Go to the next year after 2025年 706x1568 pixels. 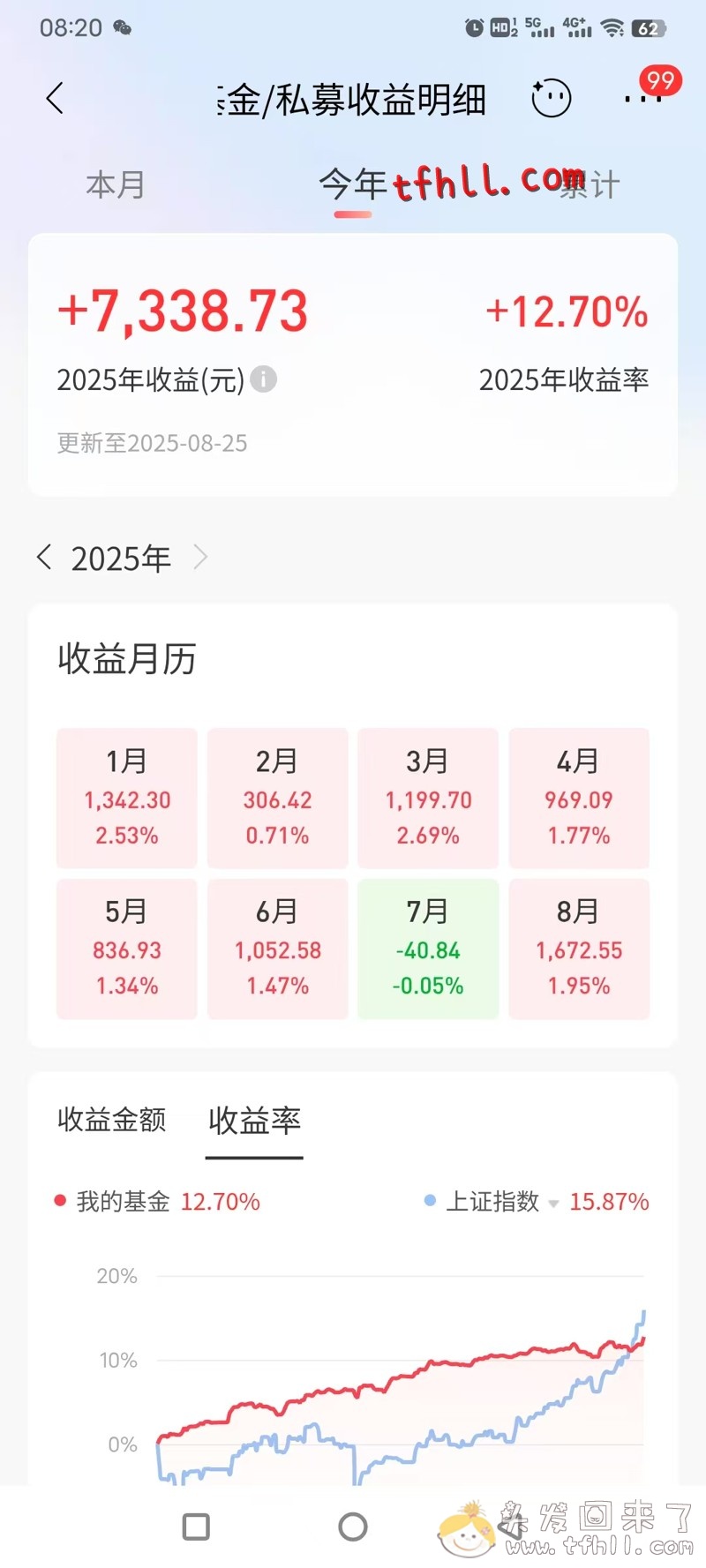(200, 558)
